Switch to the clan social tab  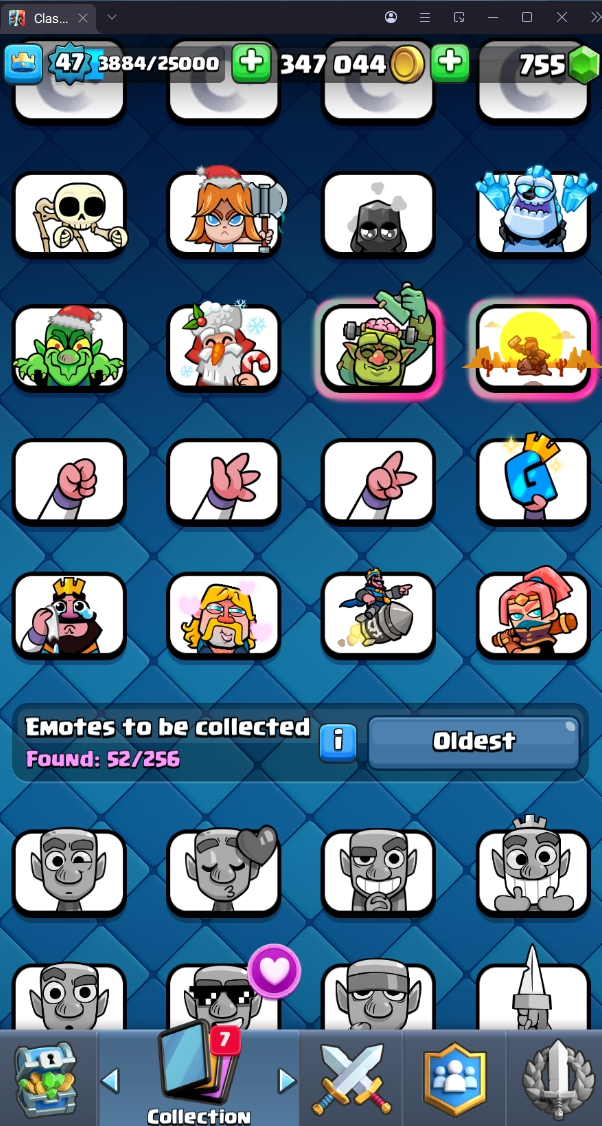pyautogui.click(x=454, y=1078)
